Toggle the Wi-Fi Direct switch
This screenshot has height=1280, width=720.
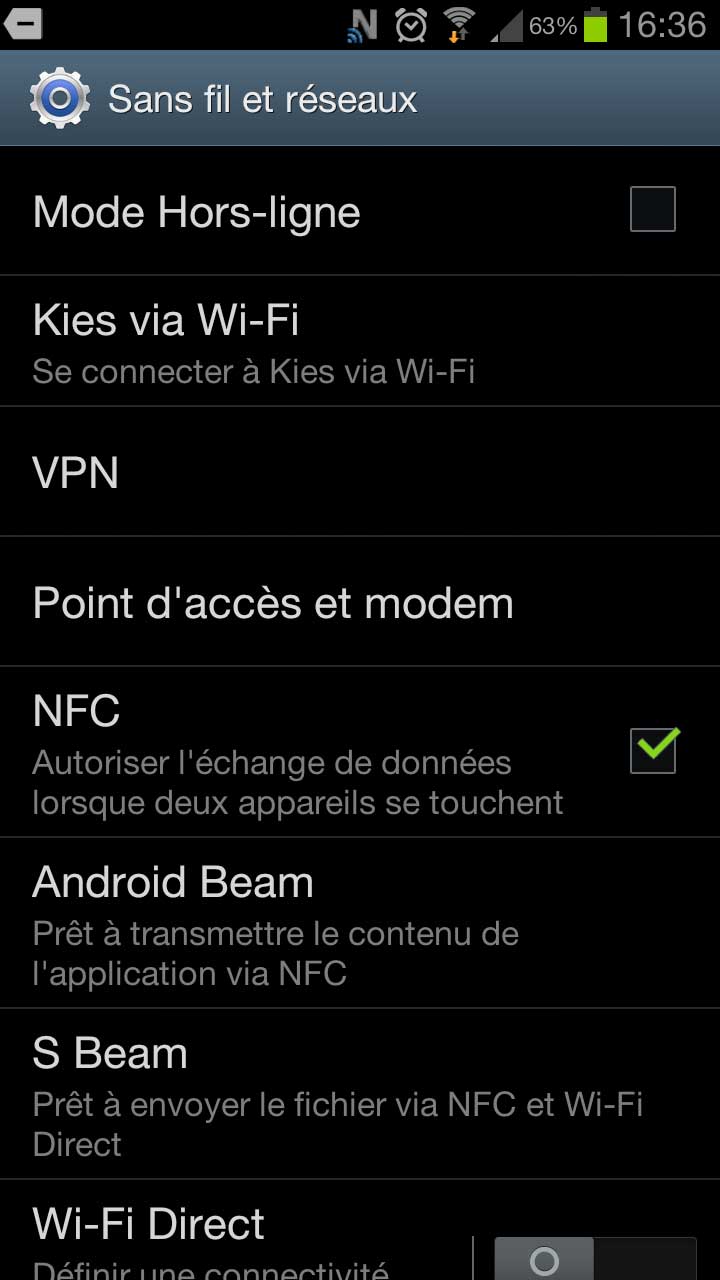pos(594,1258)
